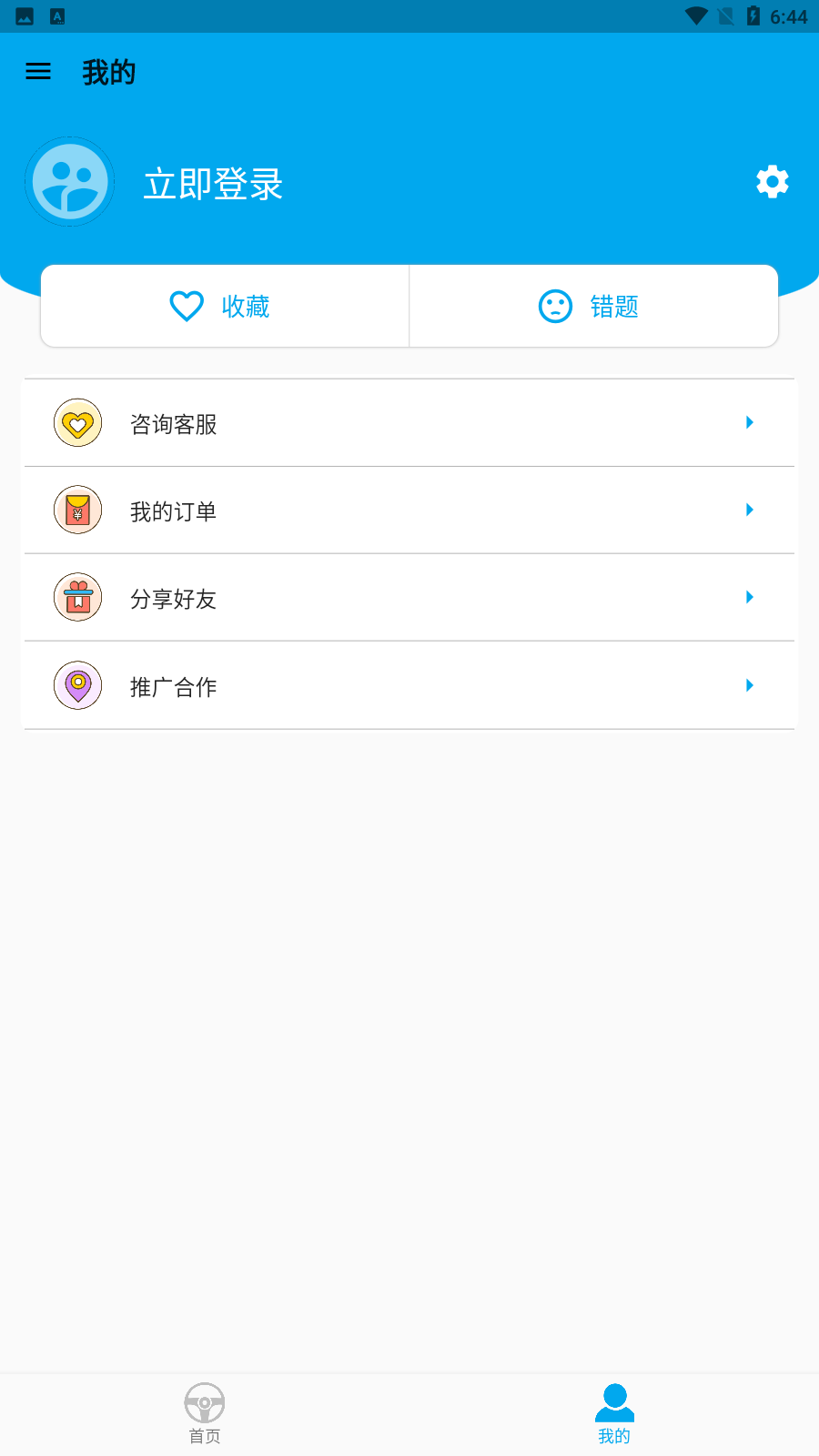The height and width of the screenshot is (1456, 819).
Task: Open the settings gear
Action: [x=772, y=182]
